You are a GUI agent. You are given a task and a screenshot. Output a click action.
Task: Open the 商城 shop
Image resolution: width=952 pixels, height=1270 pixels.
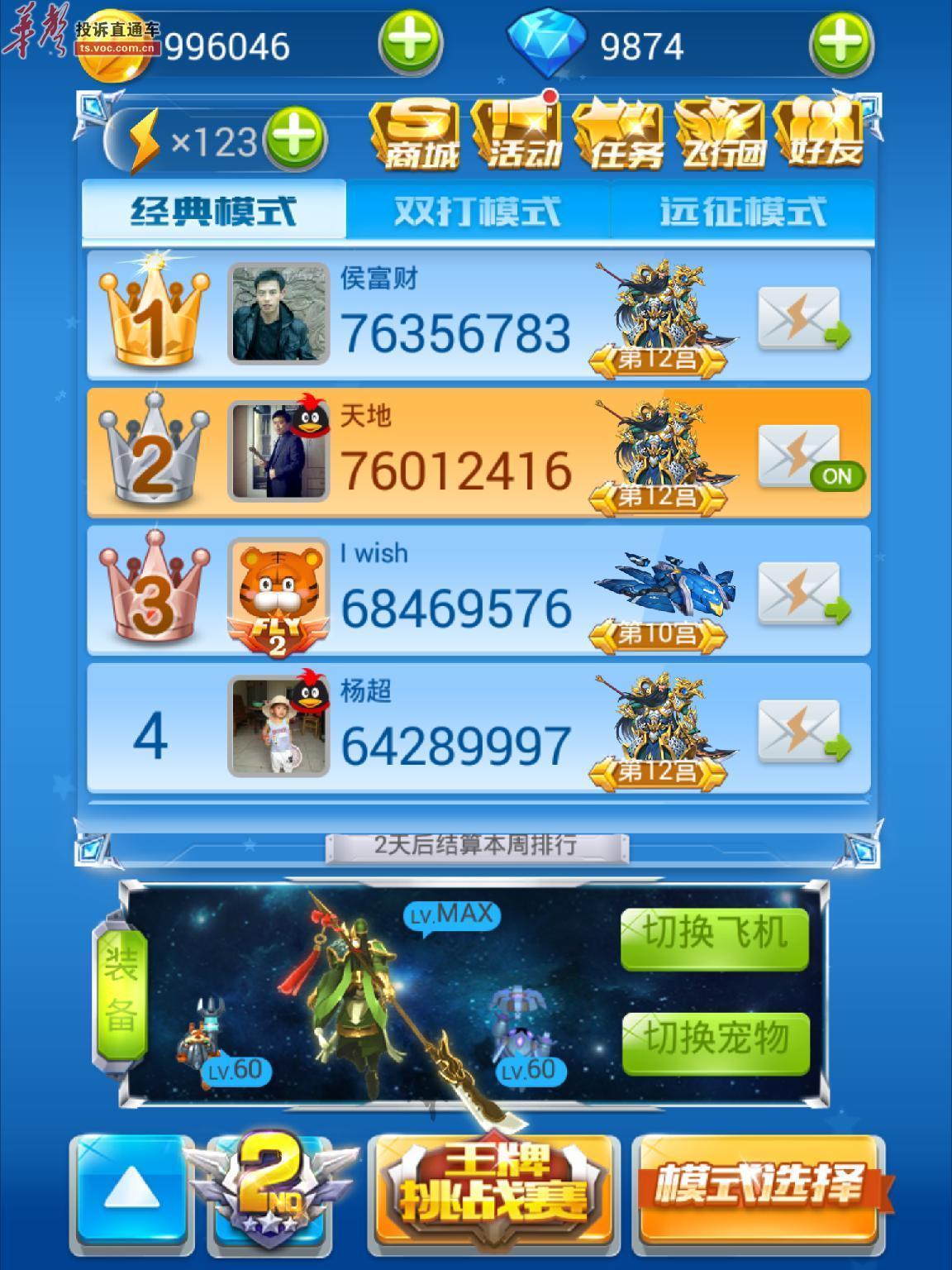[417, 135]
